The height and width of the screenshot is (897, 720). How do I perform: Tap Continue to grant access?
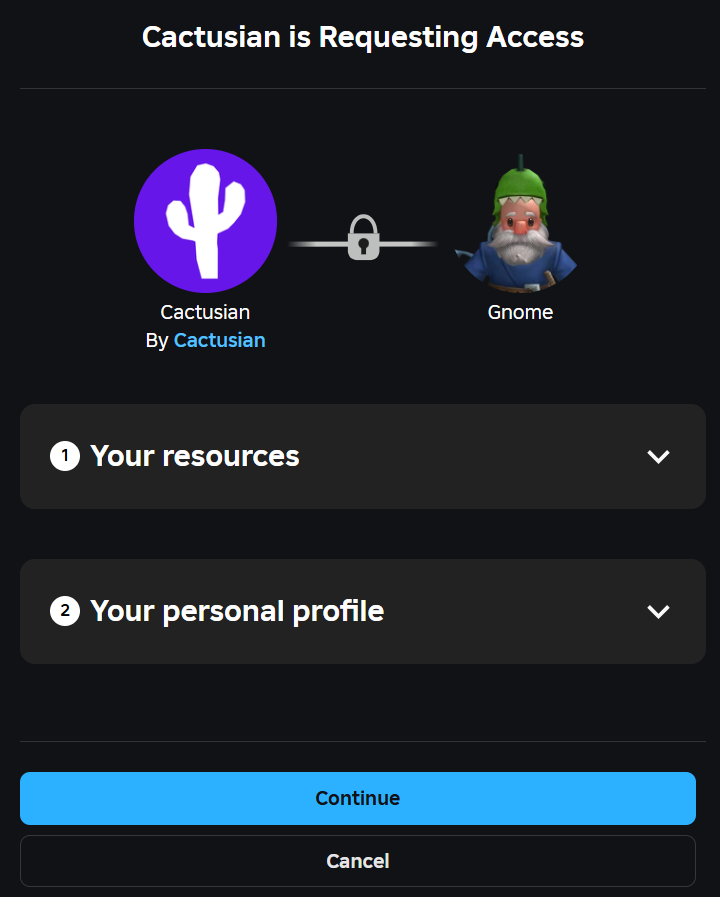(357, 798)
